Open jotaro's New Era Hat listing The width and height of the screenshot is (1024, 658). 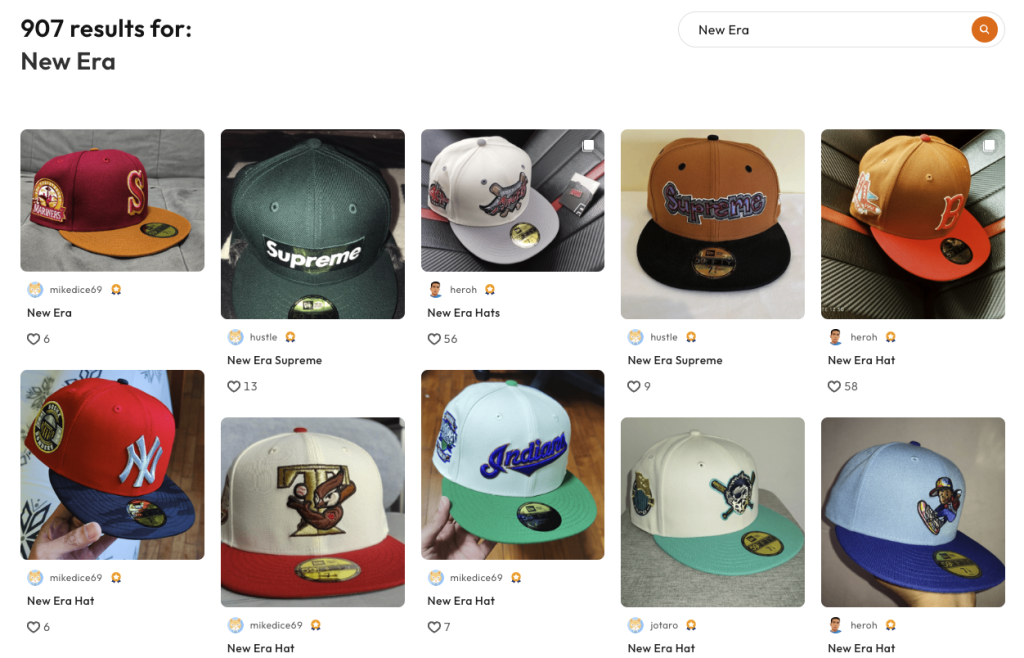pyautogui.click(x=712, y=512)
